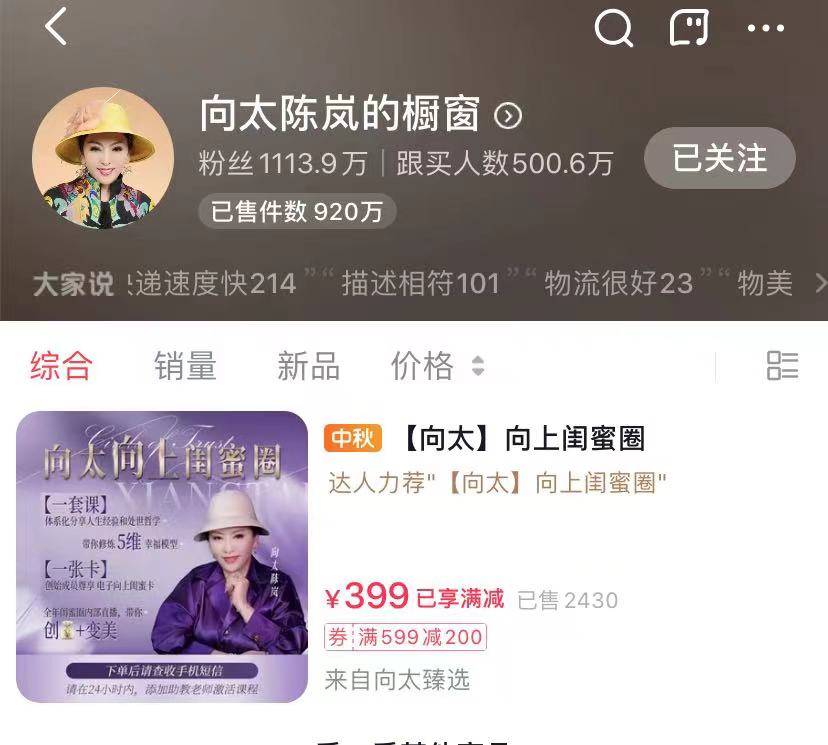Sort products by 价格

437,366
